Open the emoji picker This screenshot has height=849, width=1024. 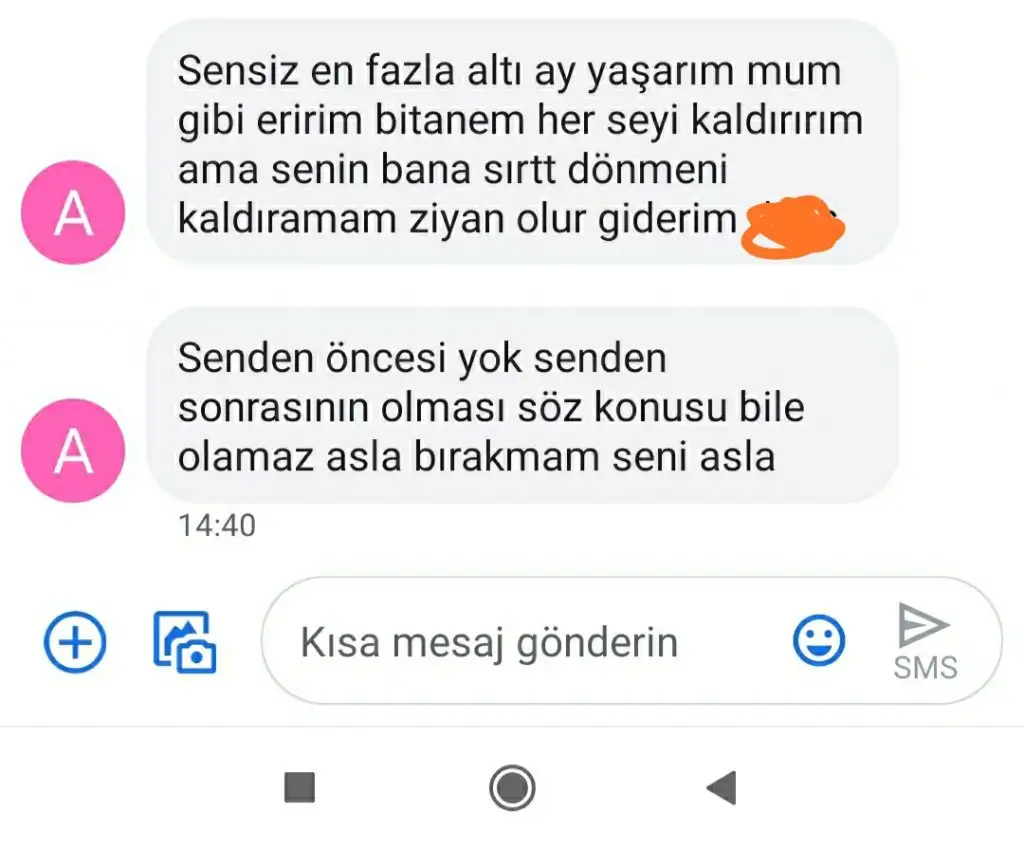pyautogui.click(x=819, y=640)
